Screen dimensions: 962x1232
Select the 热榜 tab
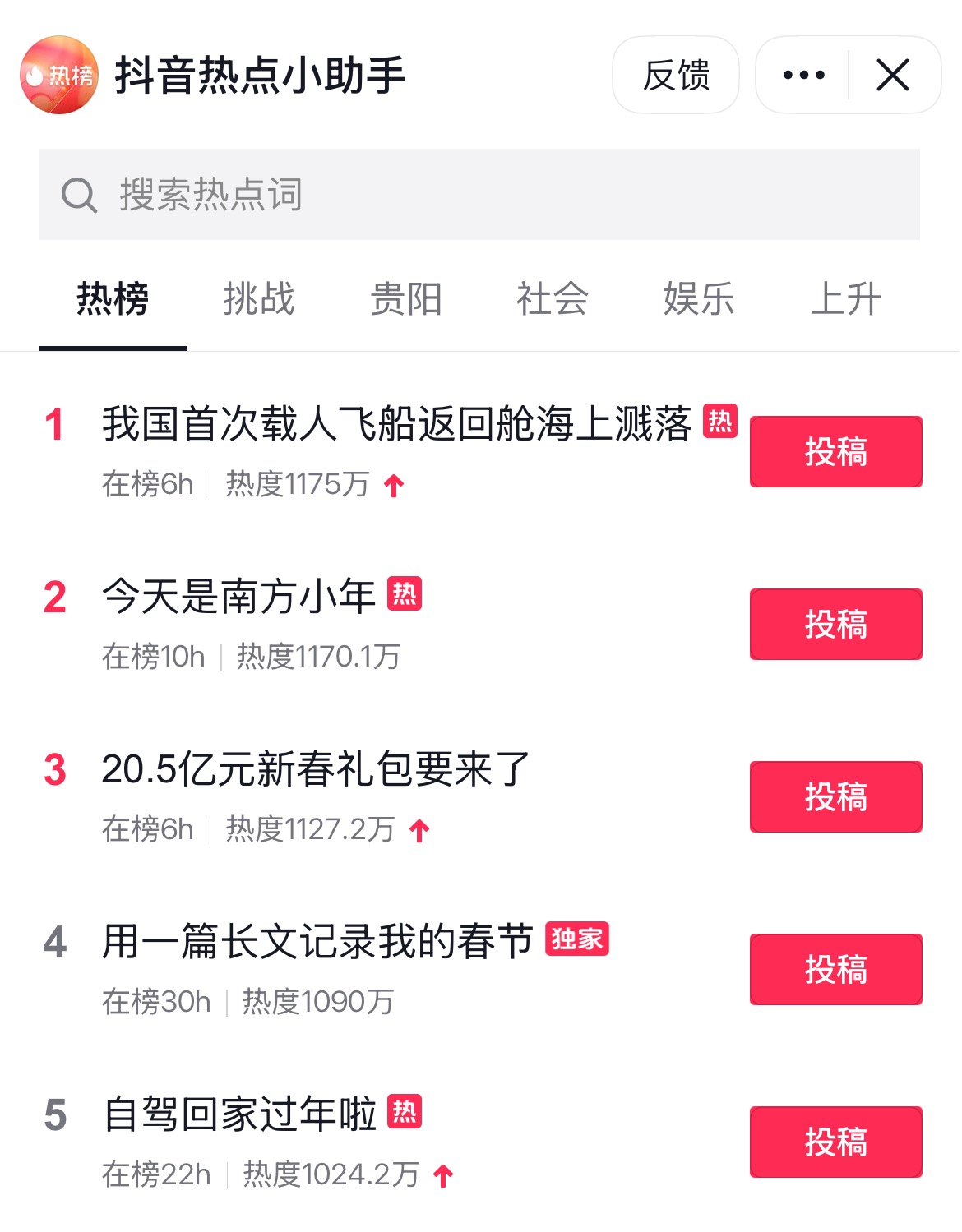coord(113,299)
